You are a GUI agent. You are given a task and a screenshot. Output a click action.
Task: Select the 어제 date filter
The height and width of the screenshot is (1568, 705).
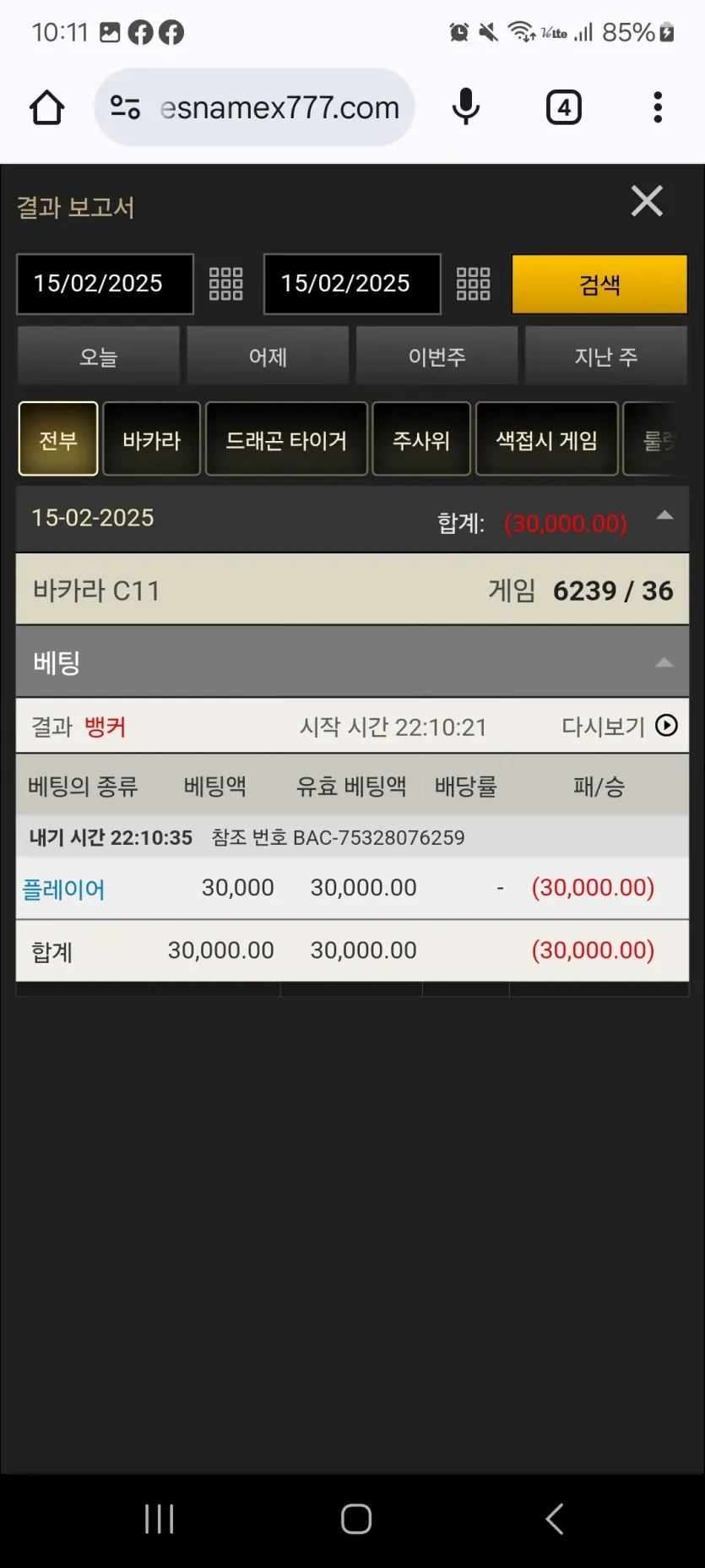pos(268,357)
